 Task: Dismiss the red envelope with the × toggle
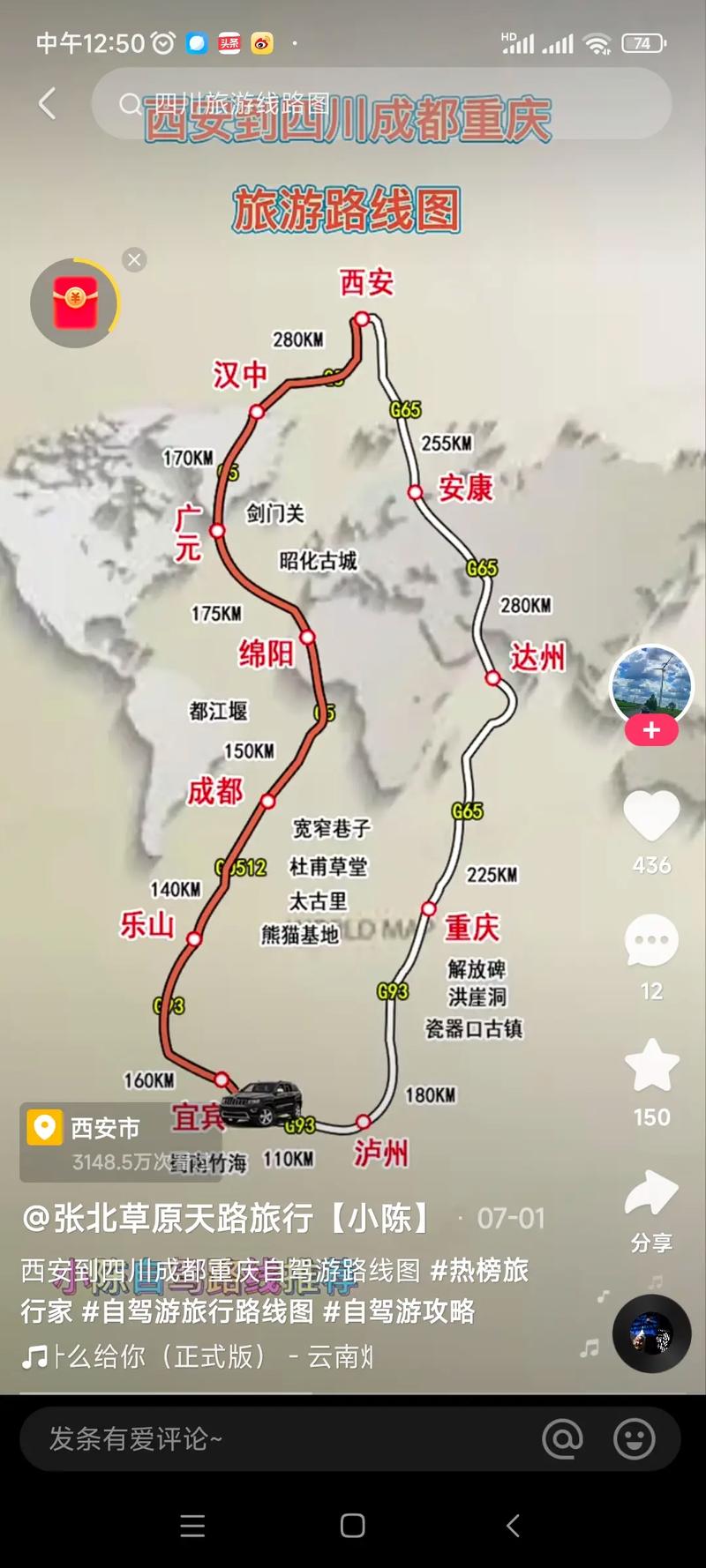134,259
